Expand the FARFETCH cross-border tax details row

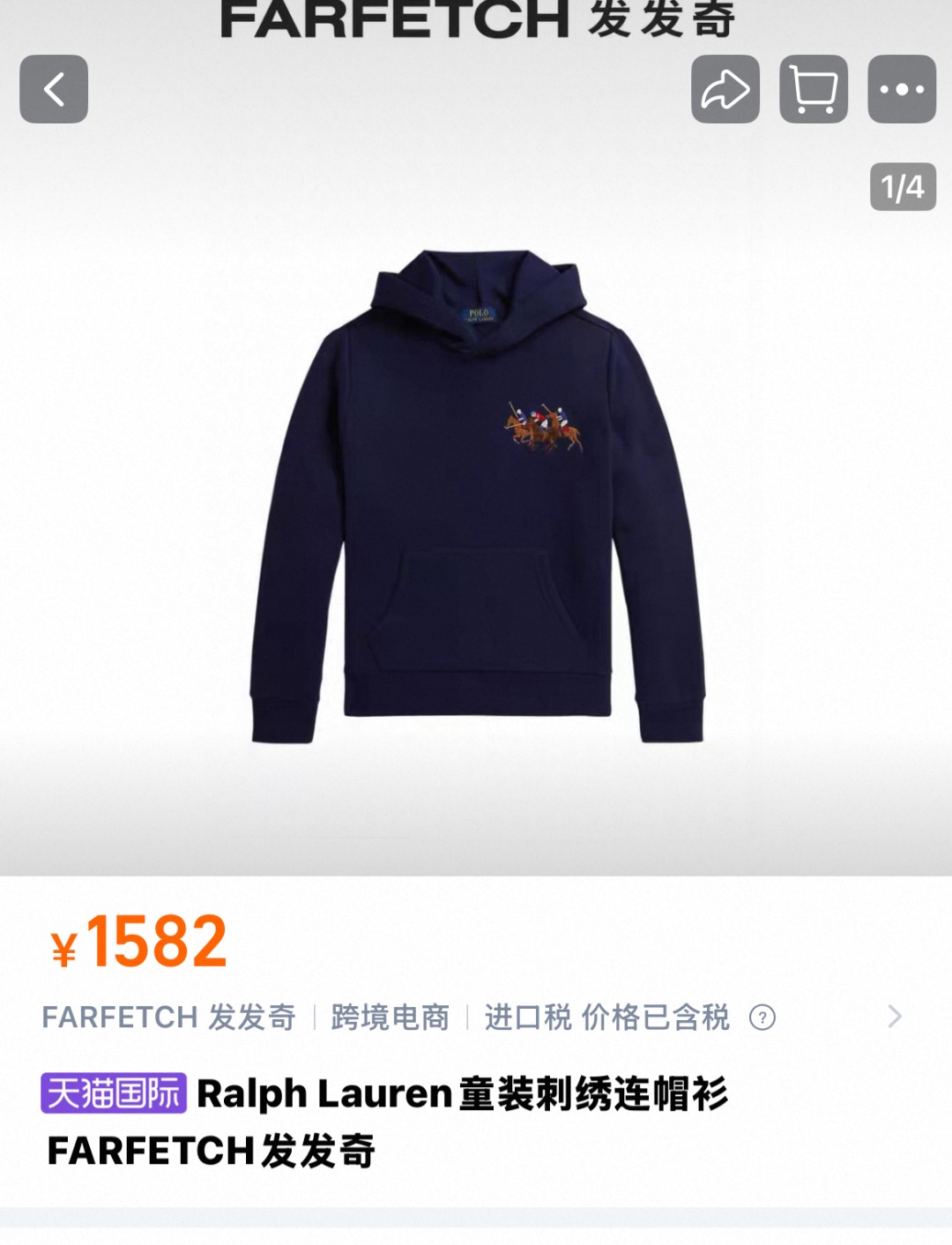tap(894, 1017)
